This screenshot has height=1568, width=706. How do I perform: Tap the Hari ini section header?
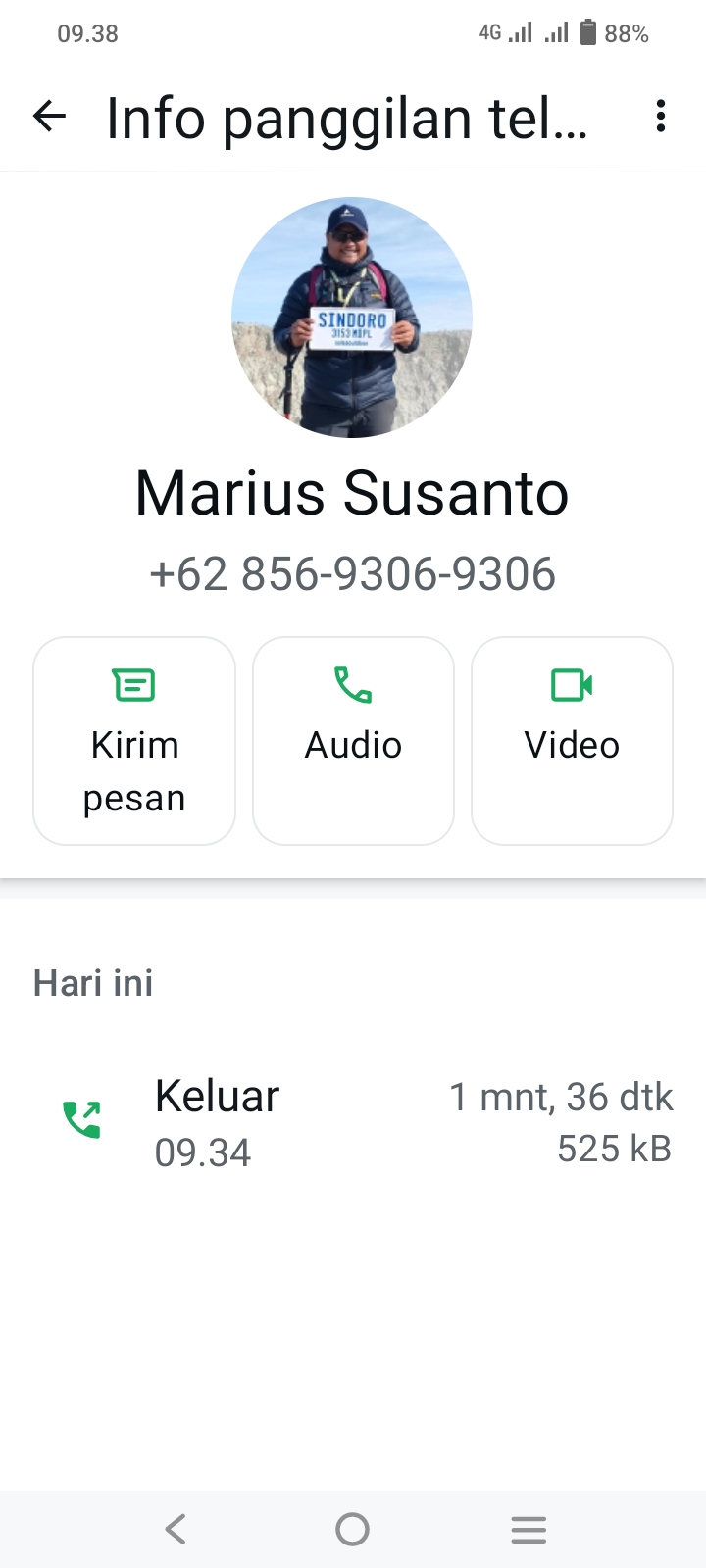(x=93, y=982)
